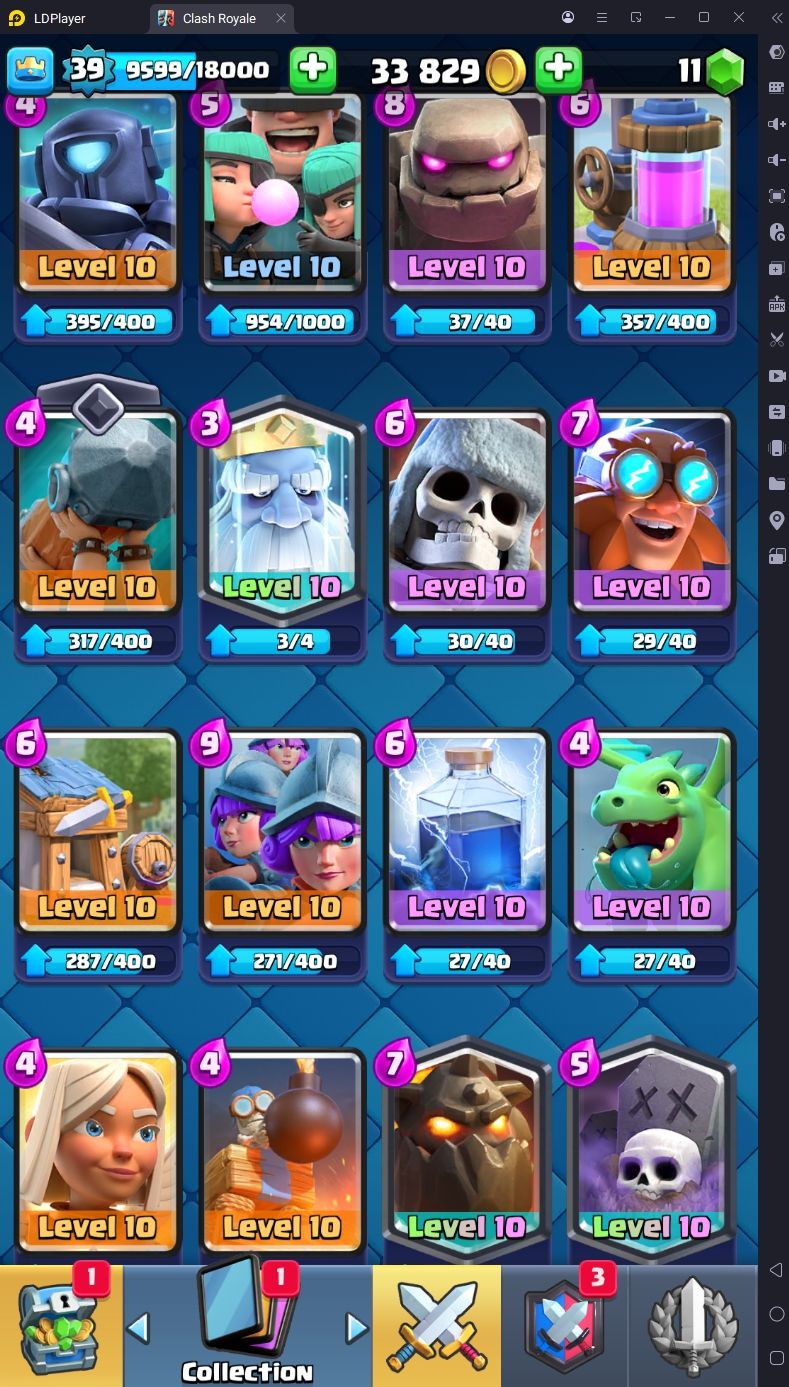Viewport: 789px width, 1387px height.
Task: Tap the Lava Hound card
Action: (467, 1150)
